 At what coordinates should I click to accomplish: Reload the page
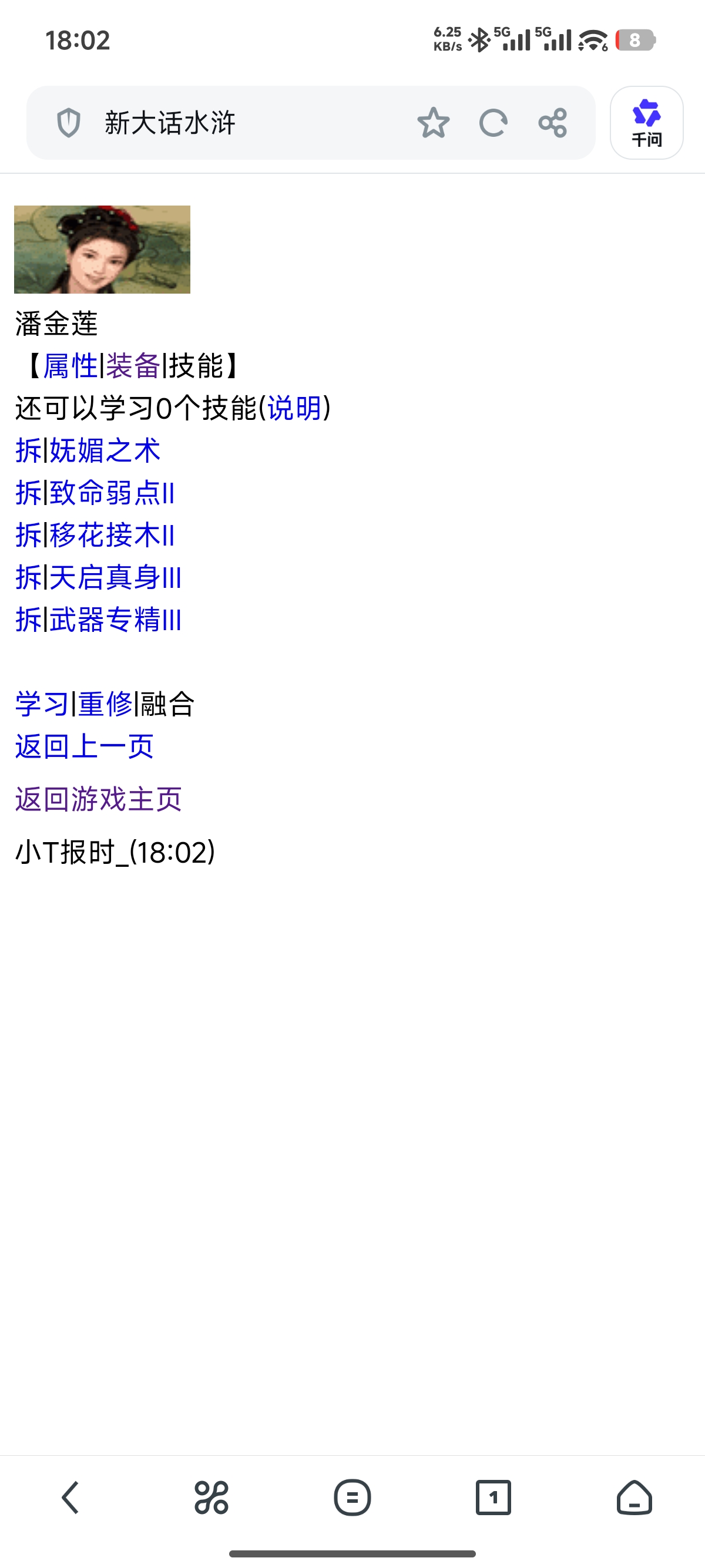[x=492, y=123]
